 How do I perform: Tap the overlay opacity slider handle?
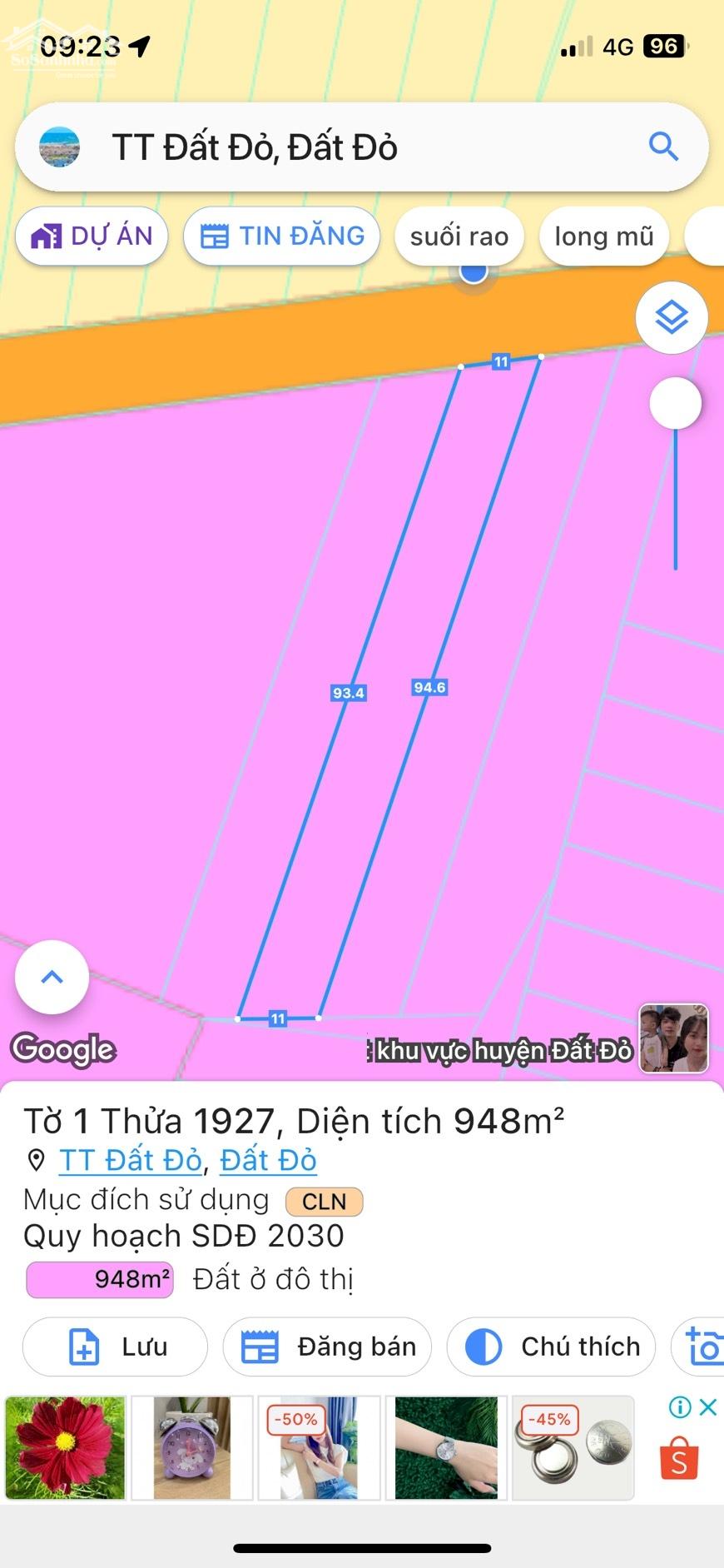point(675,404)
